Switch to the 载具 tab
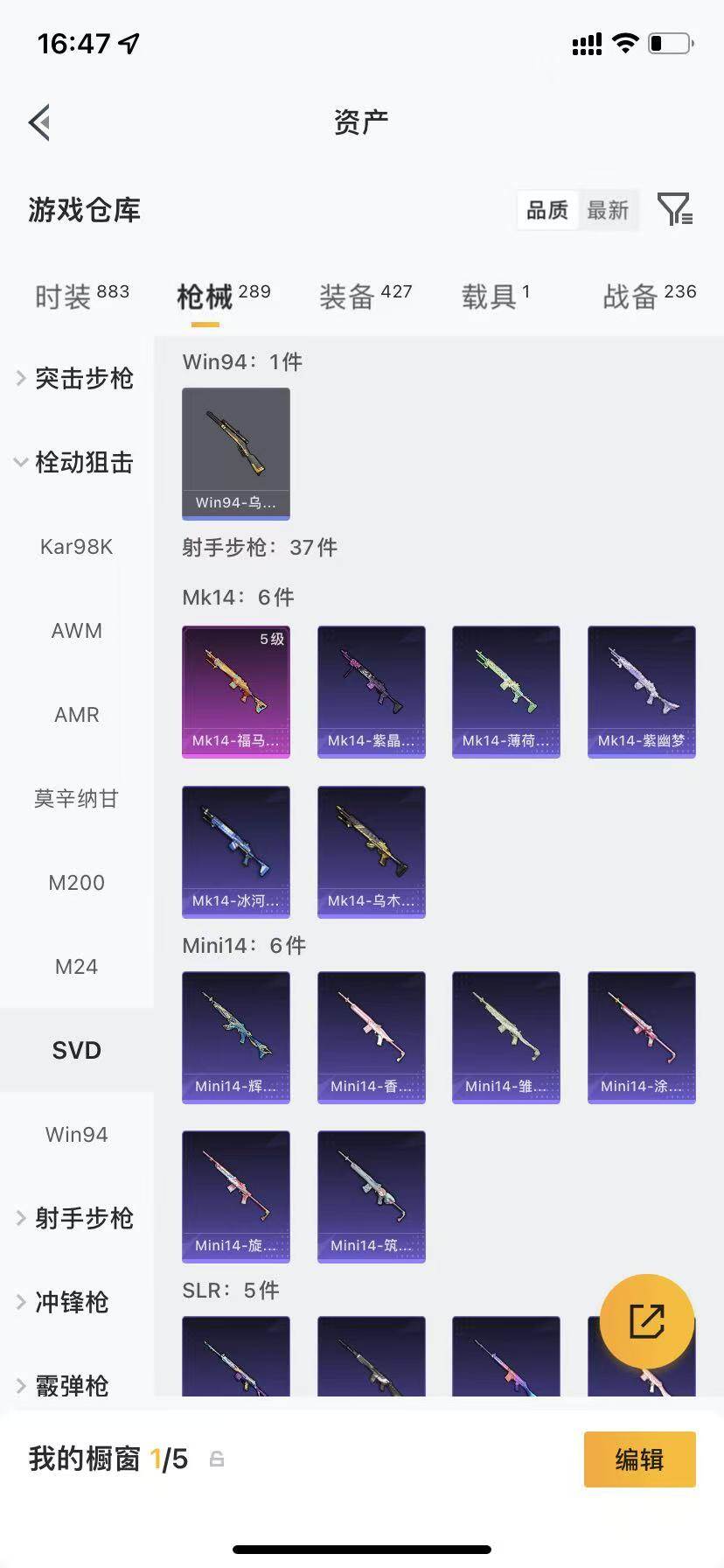724x1568 pixels. 495,296
